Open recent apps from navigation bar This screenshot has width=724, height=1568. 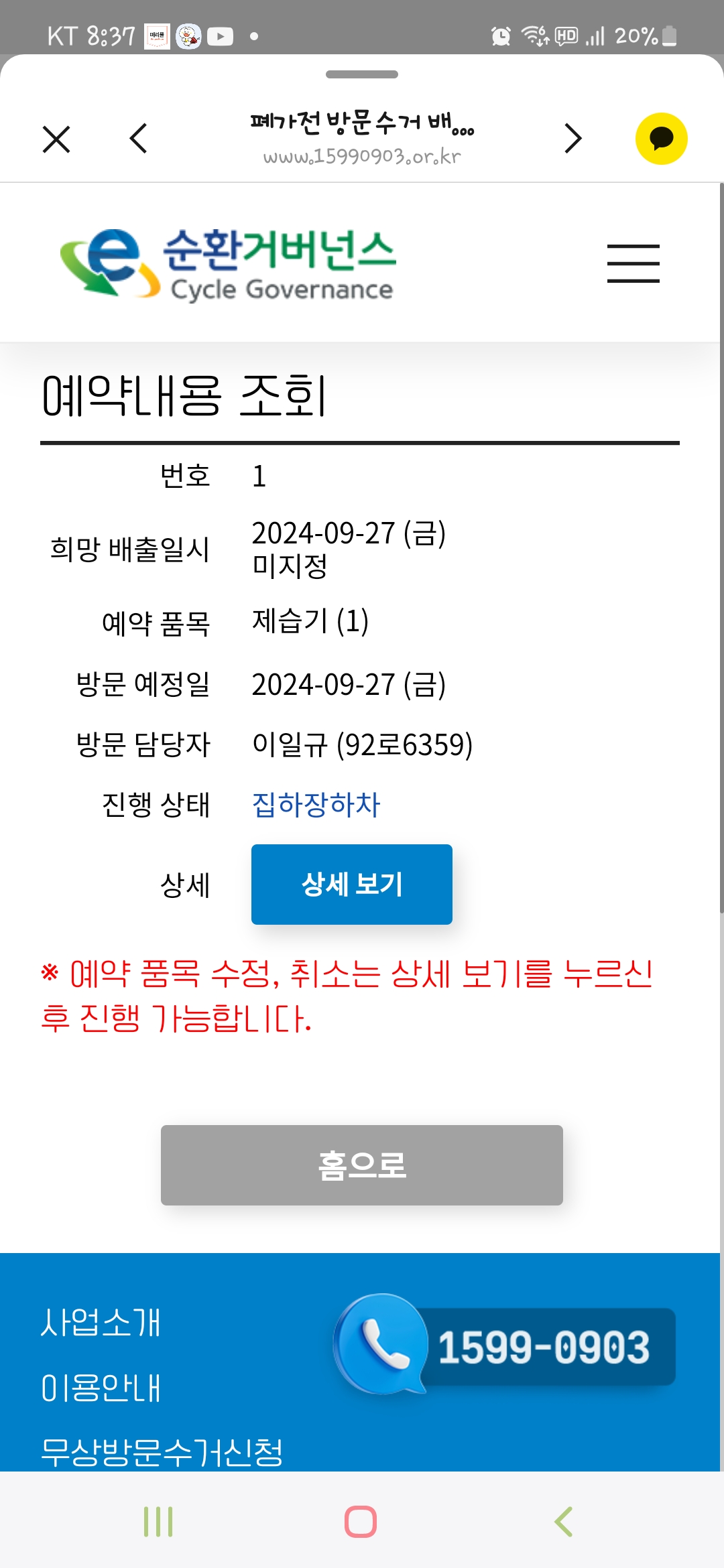point(159,1521)
